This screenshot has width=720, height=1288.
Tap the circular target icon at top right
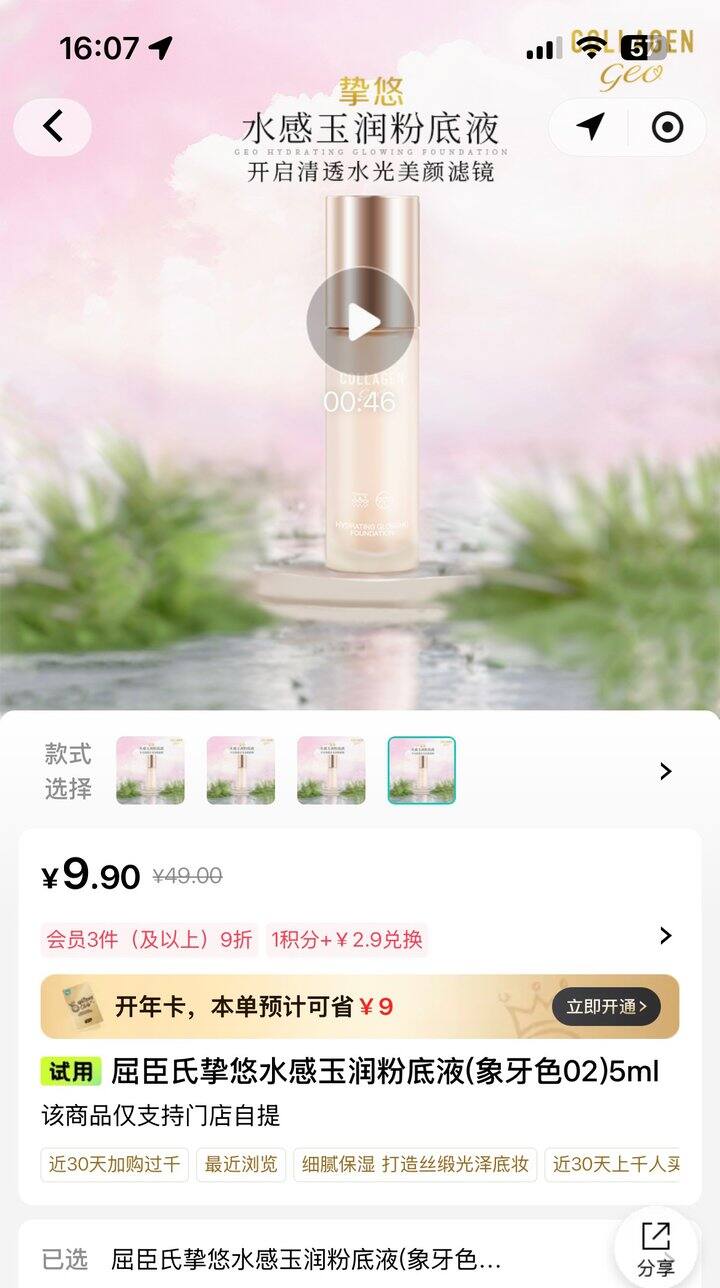[667, 127]
